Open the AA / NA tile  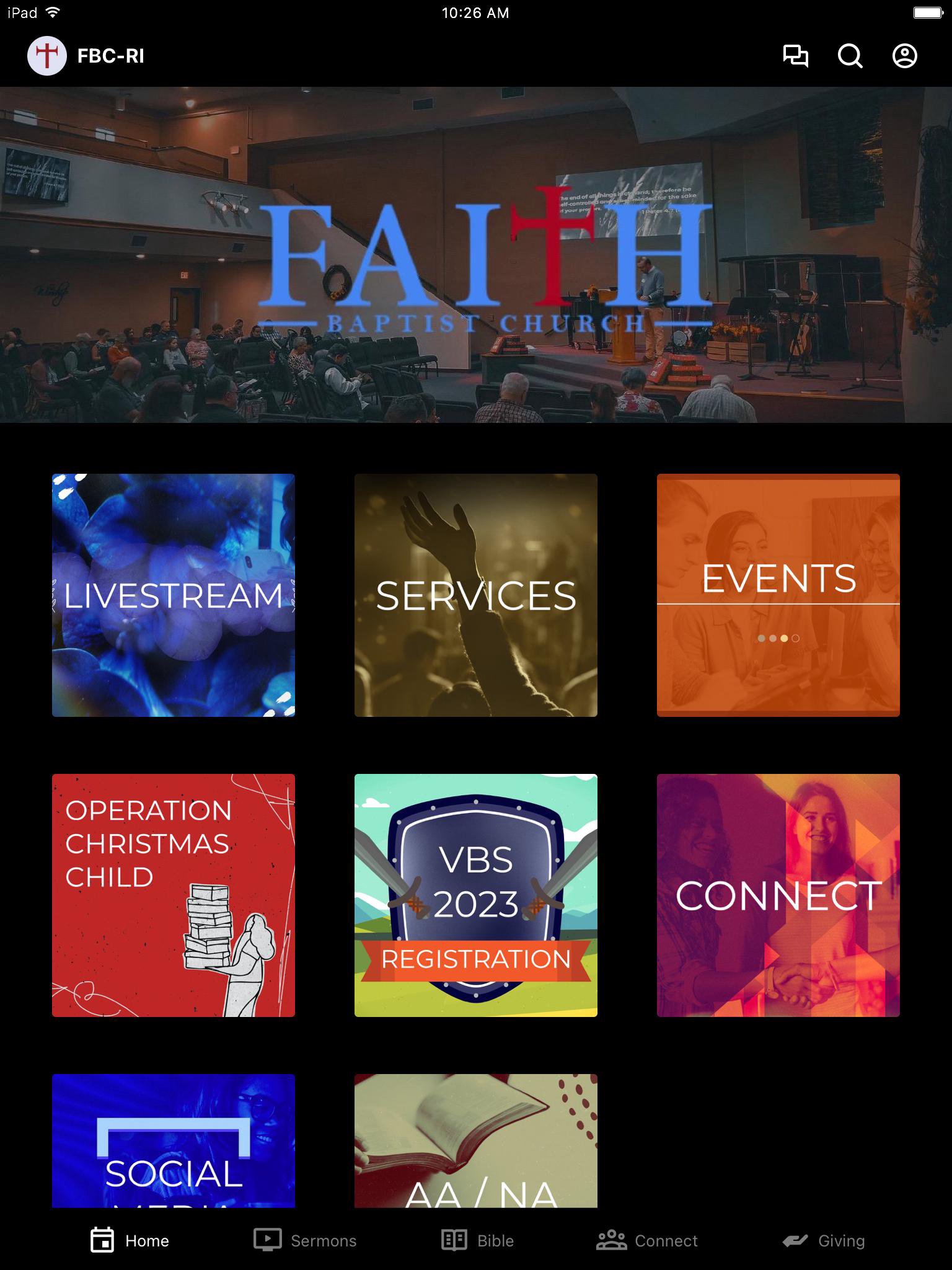pos(476,1141)
